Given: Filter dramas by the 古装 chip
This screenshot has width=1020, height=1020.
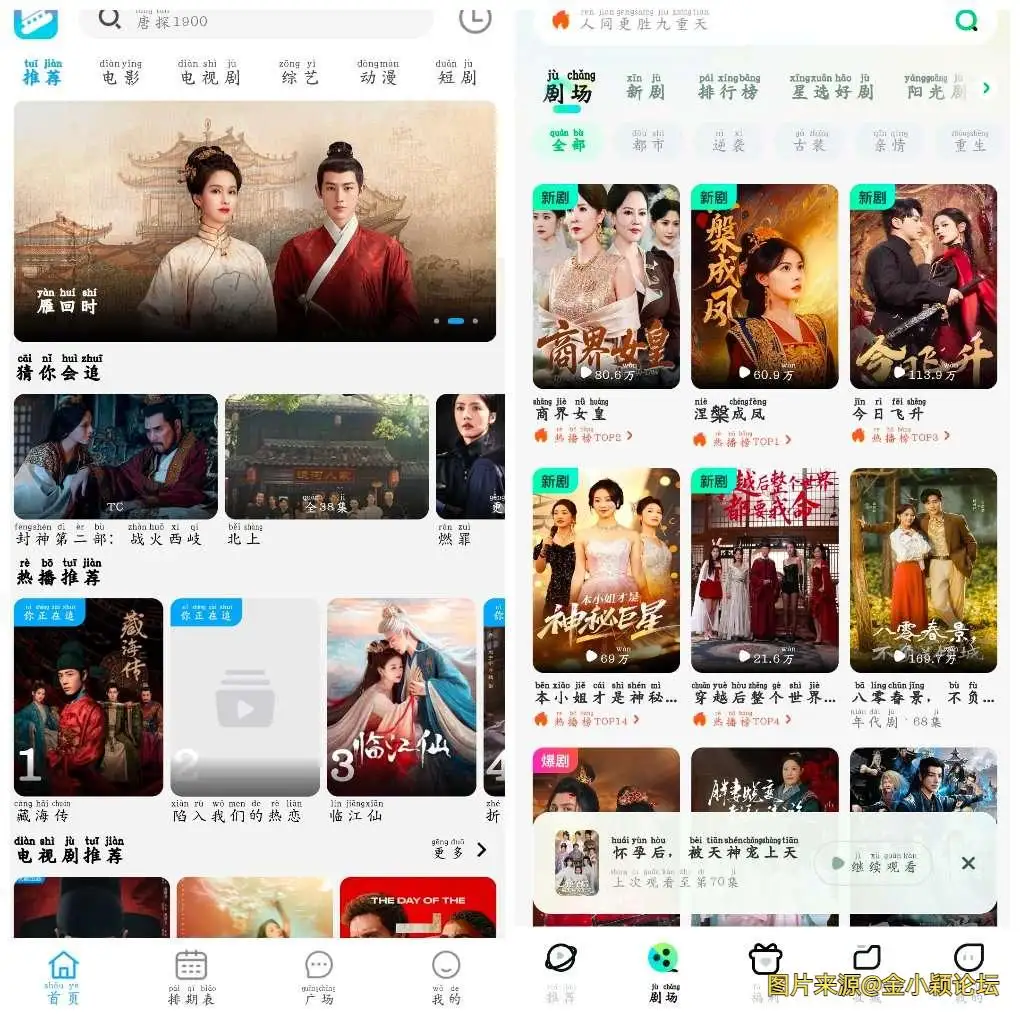Looking at the screenshot, I should [810, 141].
